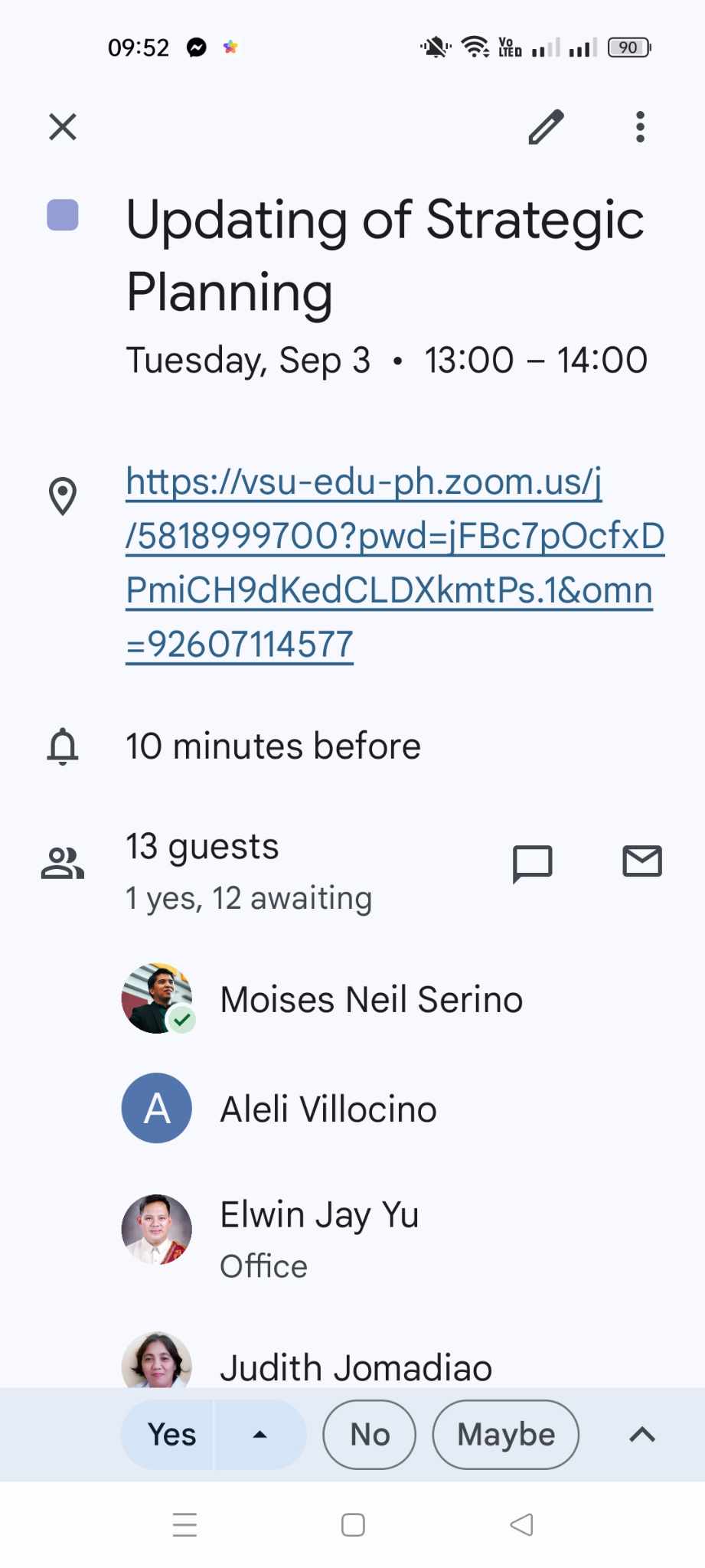This screenshot has height=1568, width=705.
Task: Expand the RSVP bar with the chevron
Action: tap(641, 1435)
